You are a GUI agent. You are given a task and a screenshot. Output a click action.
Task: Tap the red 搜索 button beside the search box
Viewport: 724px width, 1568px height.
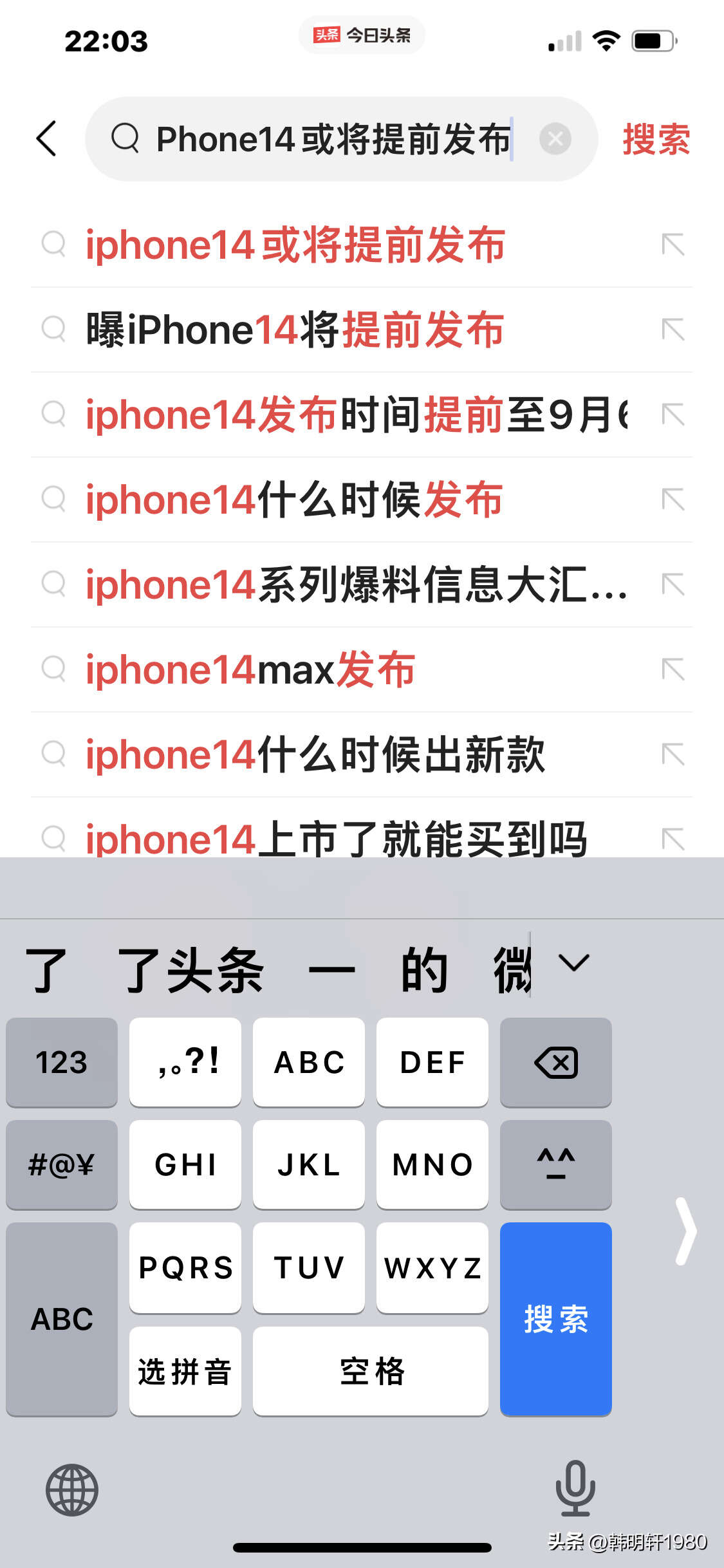tap(656, 139)
